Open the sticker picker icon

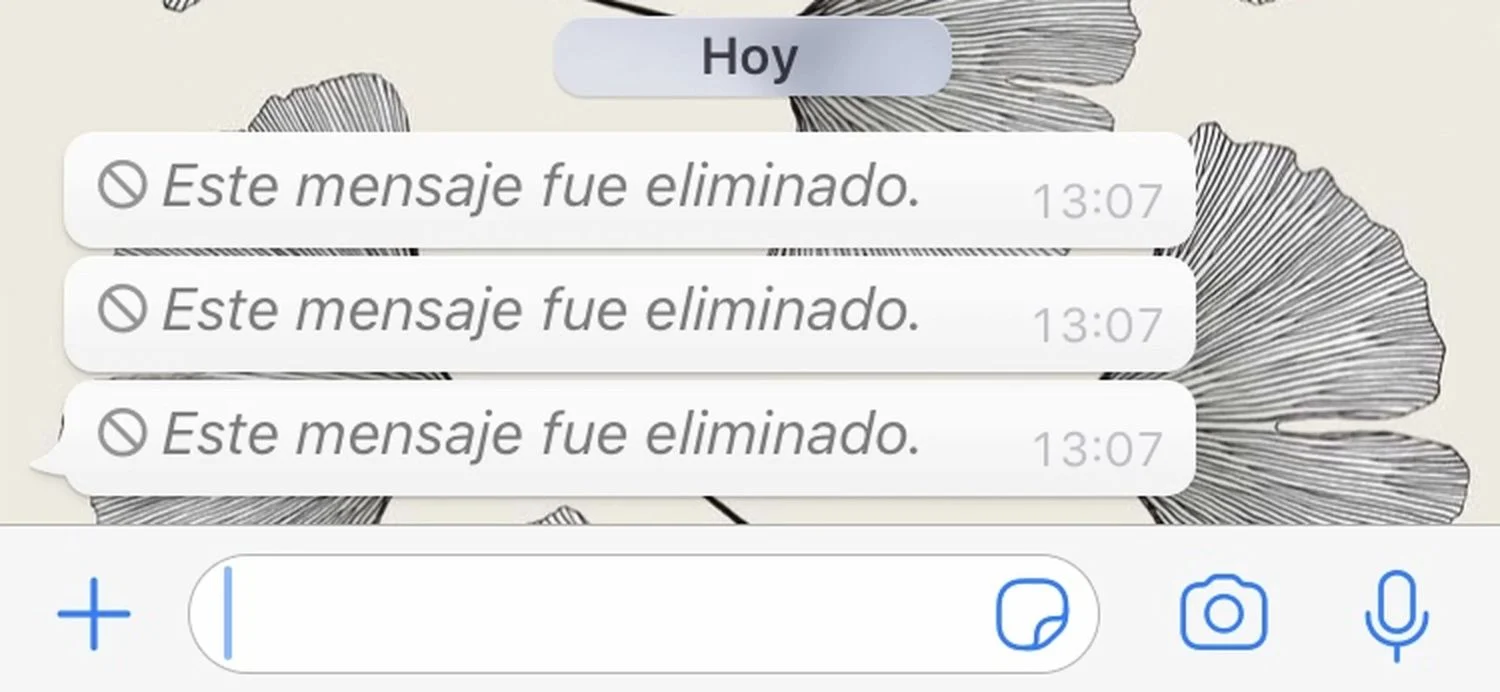pos(1032,614)
